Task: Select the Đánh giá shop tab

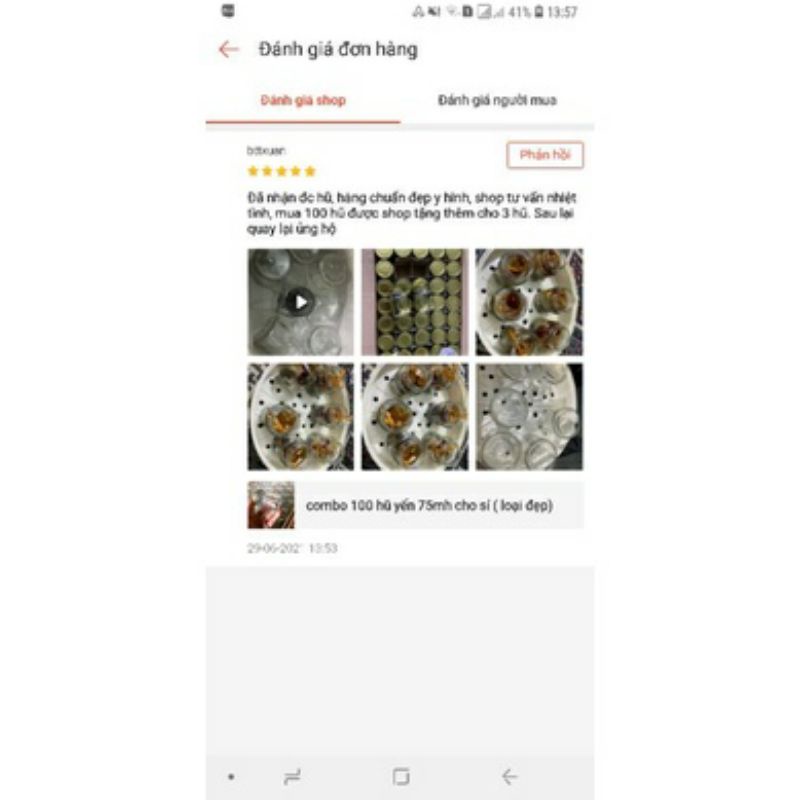Action: point(303,101)
